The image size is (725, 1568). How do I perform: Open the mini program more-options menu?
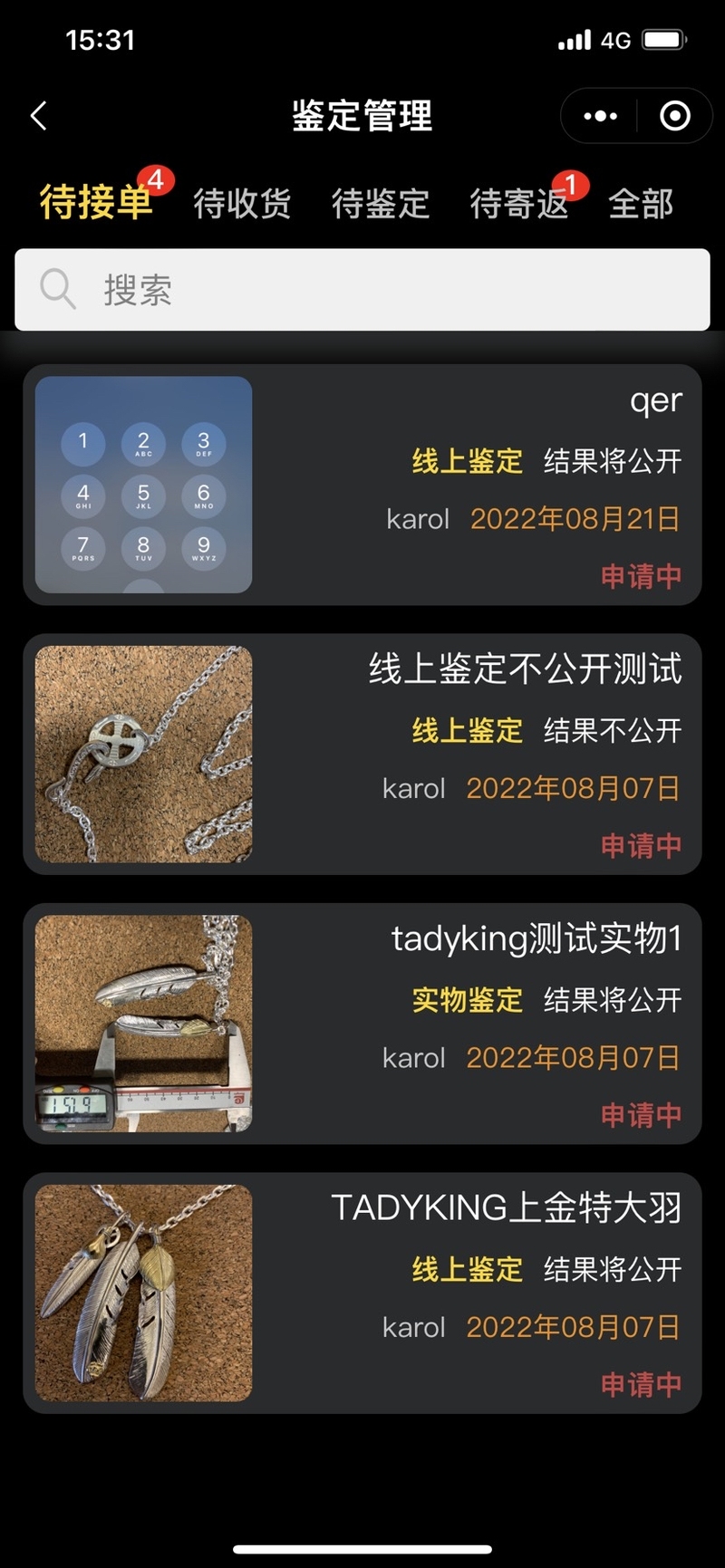point(600,116)
